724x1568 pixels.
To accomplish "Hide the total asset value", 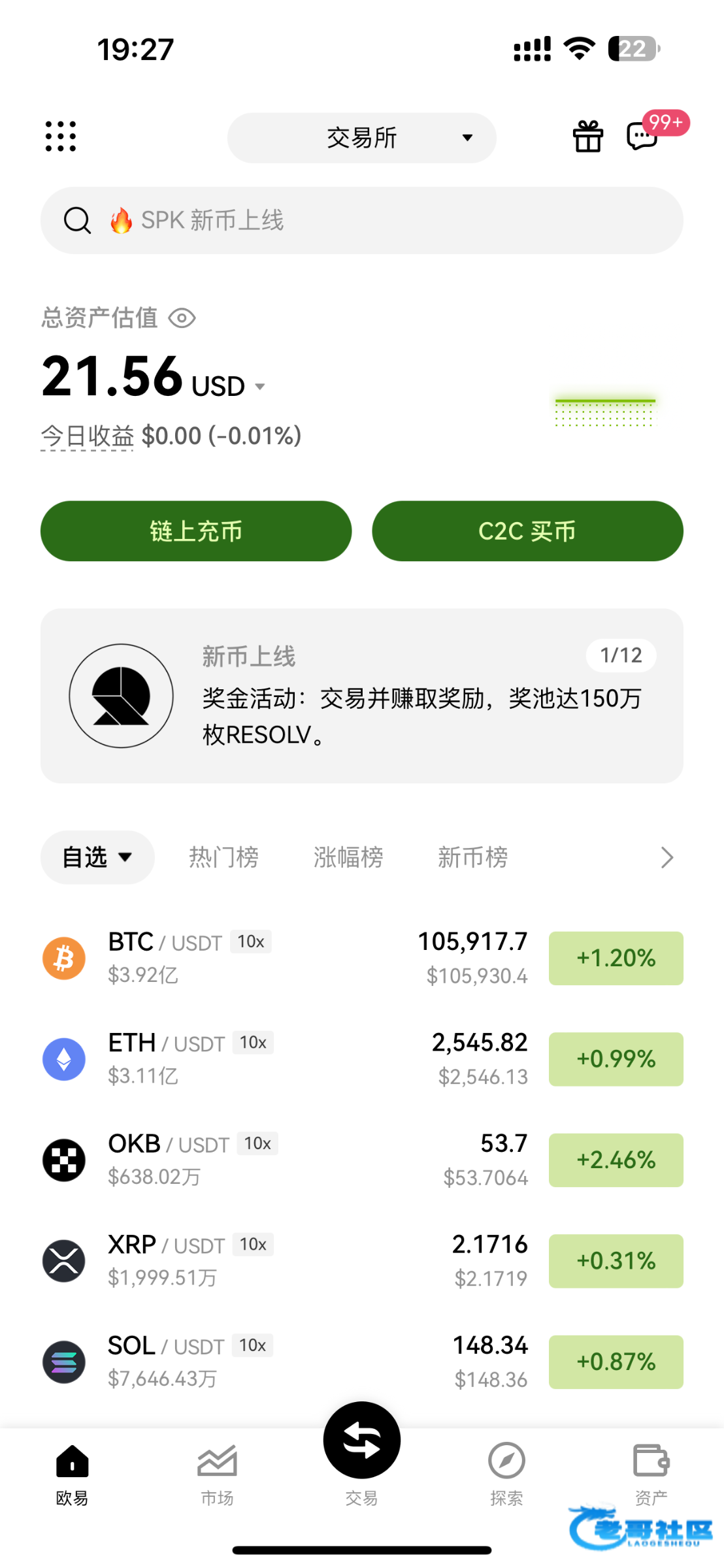I will [182, 318].
